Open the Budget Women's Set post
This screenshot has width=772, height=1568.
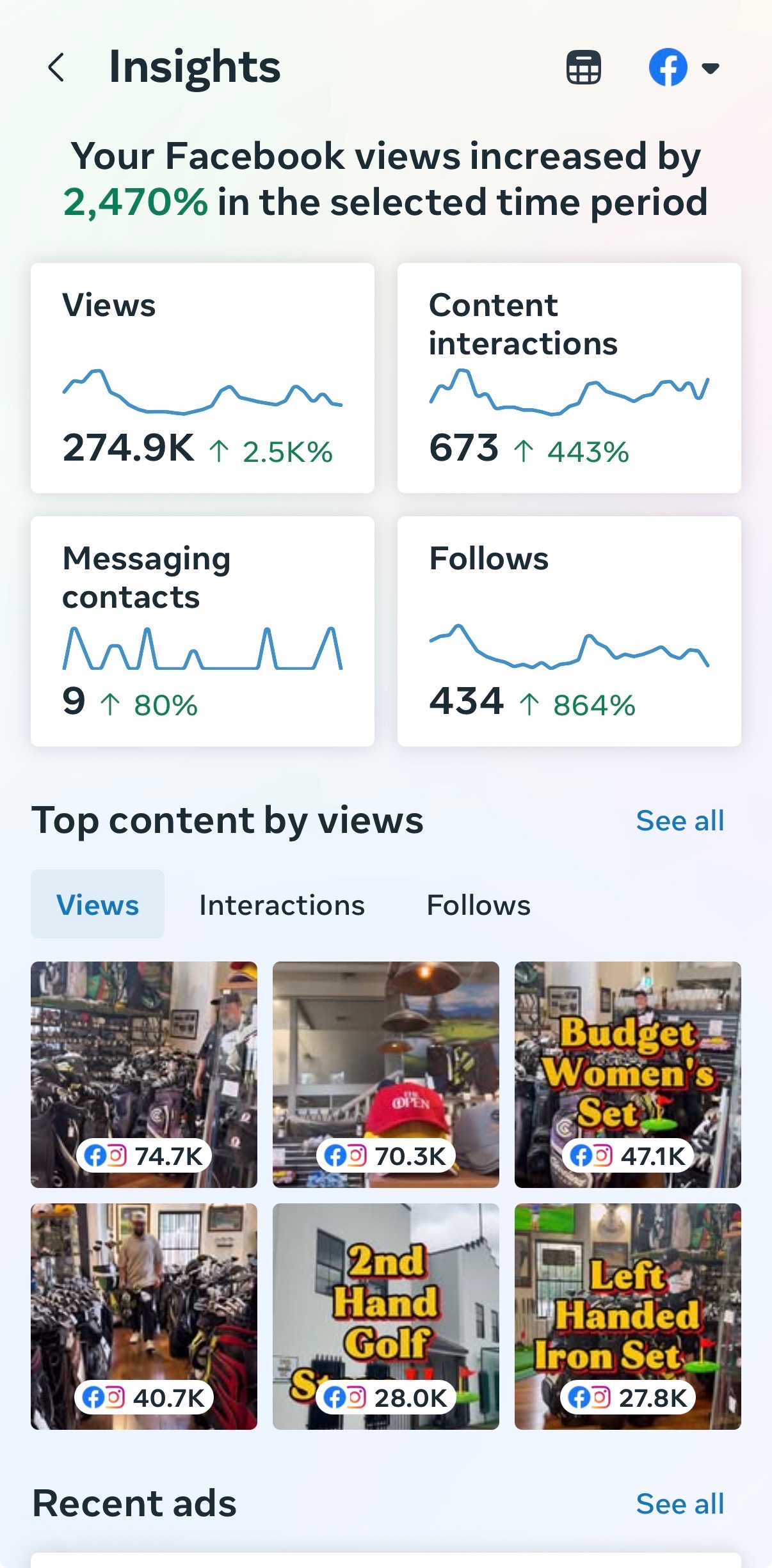627,1074
